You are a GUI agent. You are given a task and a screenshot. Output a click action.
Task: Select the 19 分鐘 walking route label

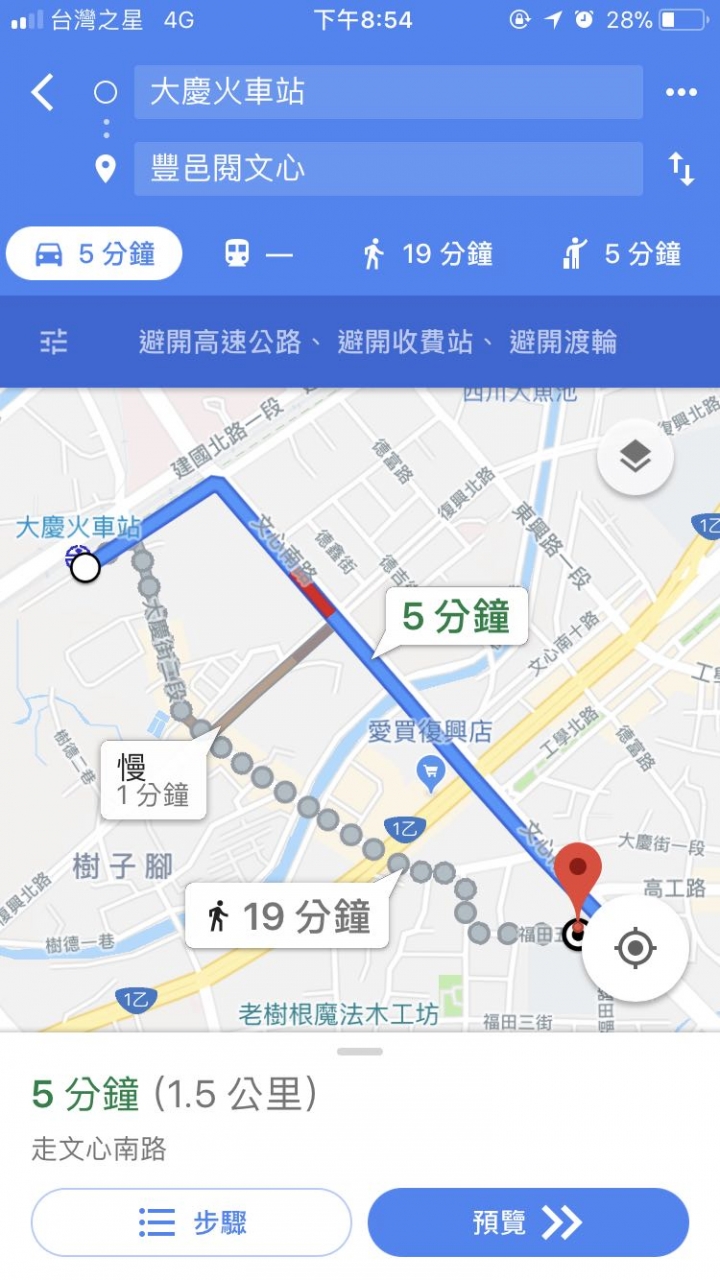(288, 917)
